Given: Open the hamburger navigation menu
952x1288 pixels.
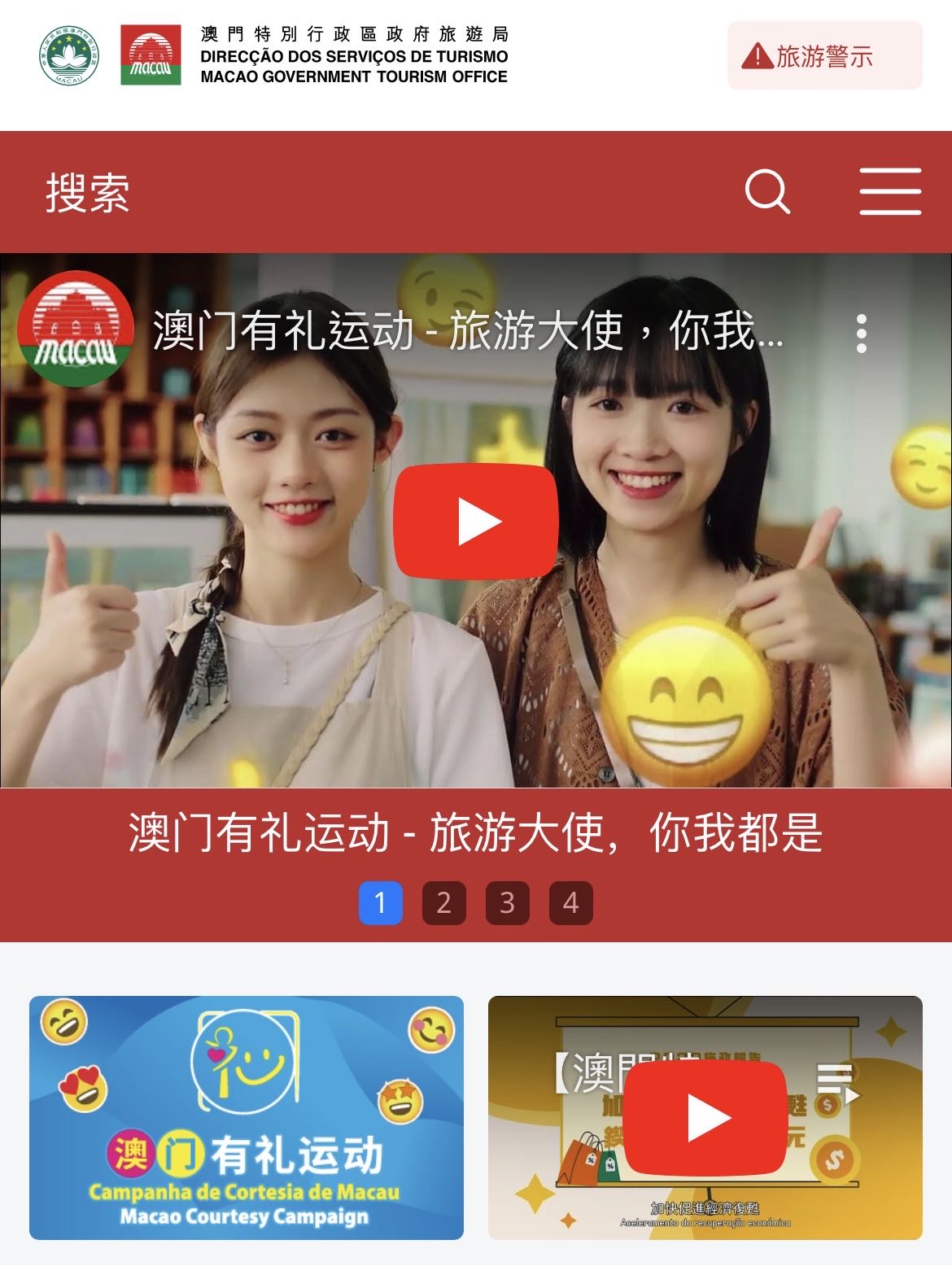Looking at the screenshot, I should [890, 192].
